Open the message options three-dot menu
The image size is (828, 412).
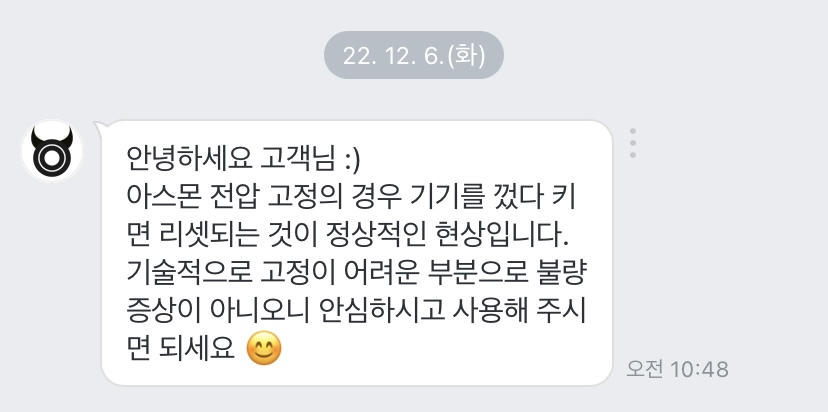click(x=632, y=143)
